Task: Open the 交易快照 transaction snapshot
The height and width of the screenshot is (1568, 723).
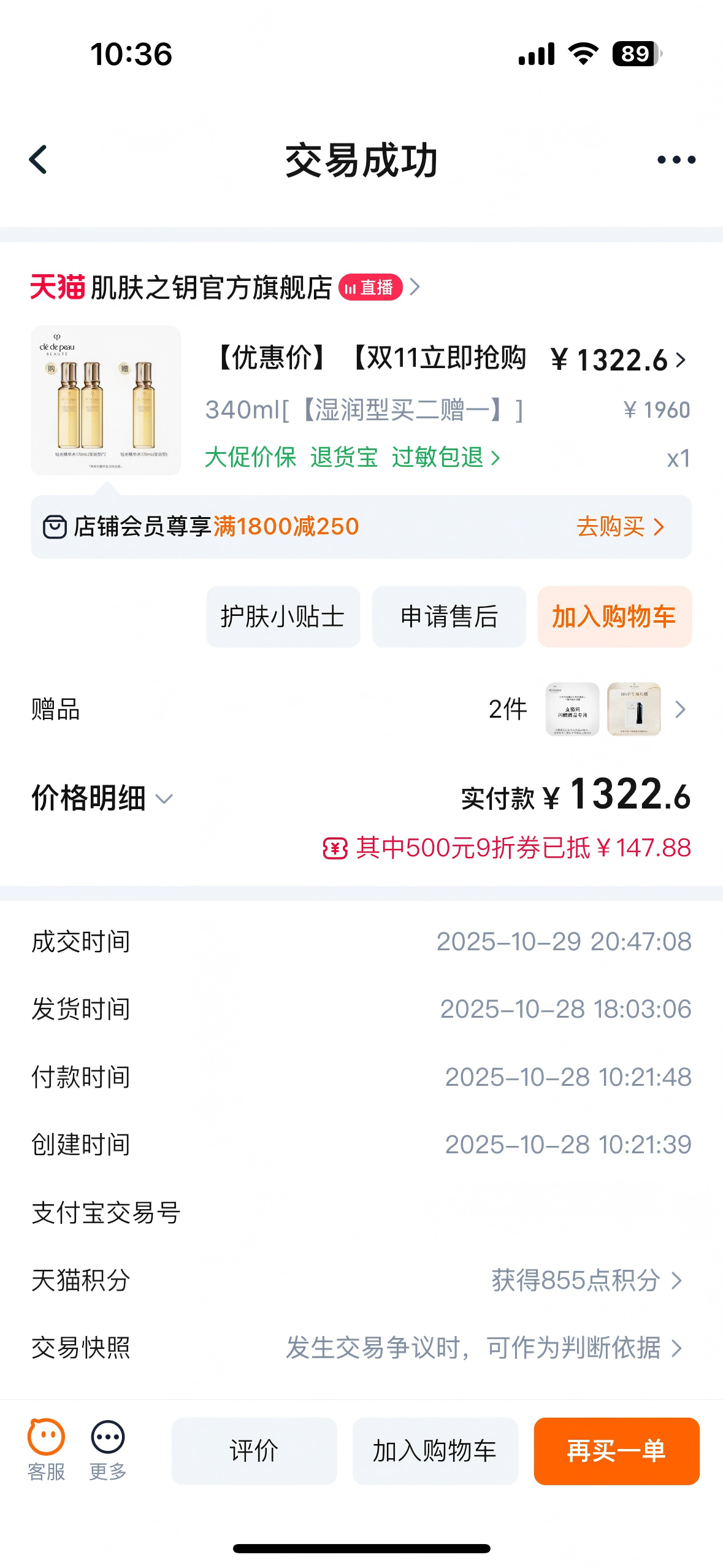Action: (x=483, y=1348)
